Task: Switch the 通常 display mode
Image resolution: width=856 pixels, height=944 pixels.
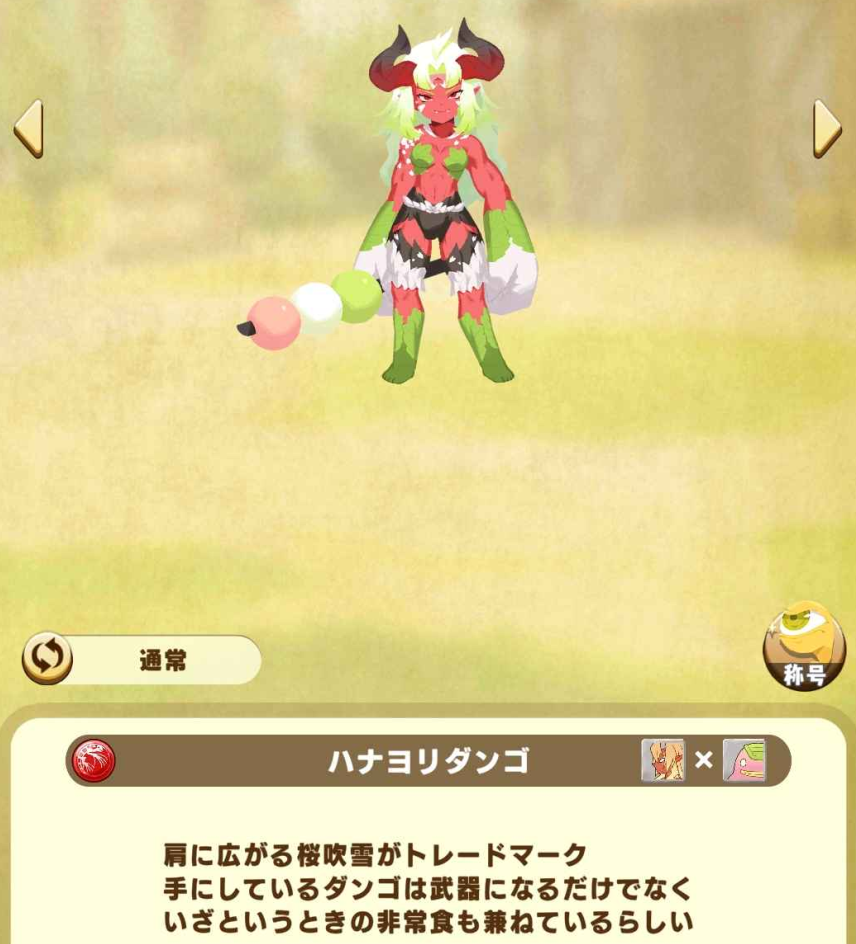Action: click(x=48, y=659)
